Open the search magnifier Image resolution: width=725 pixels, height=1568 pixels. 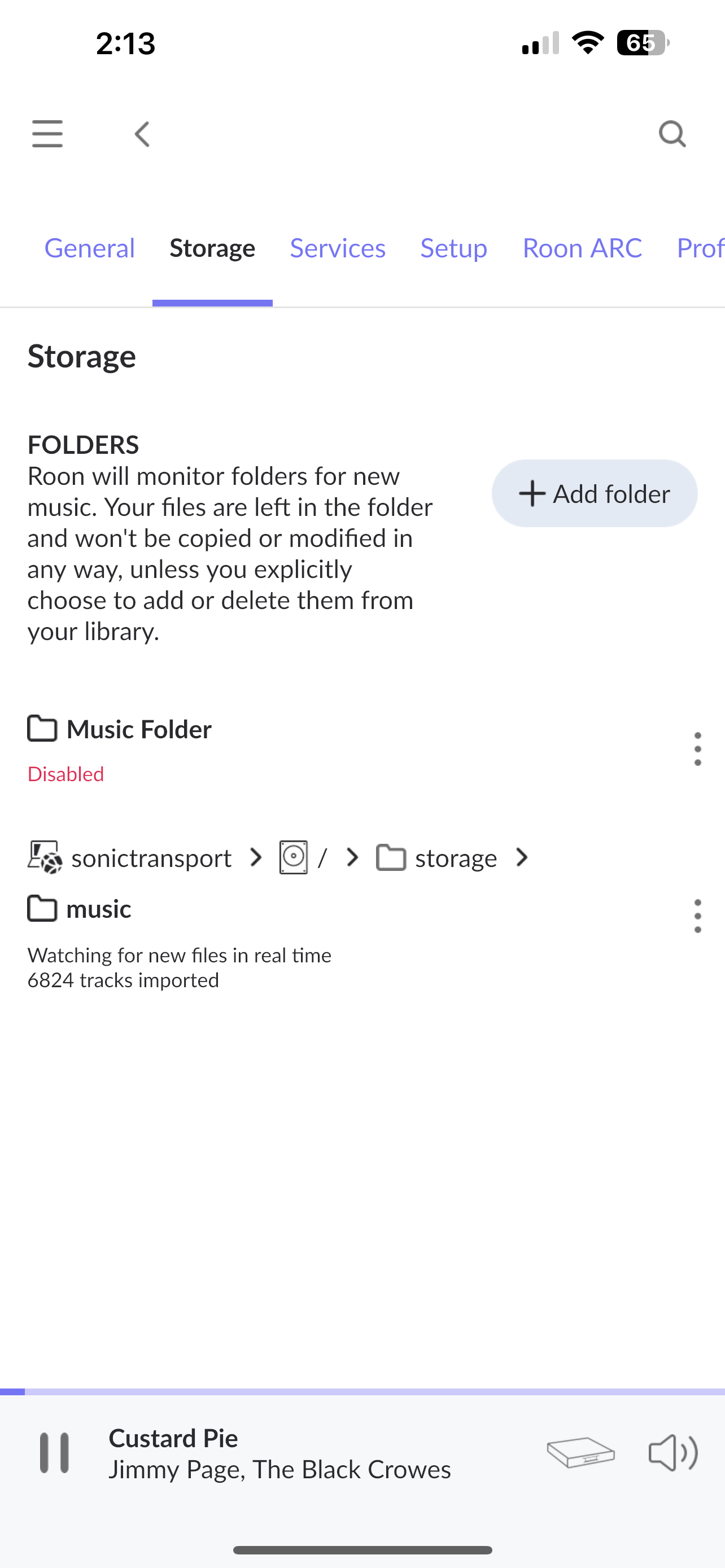(x=672, y=134)
